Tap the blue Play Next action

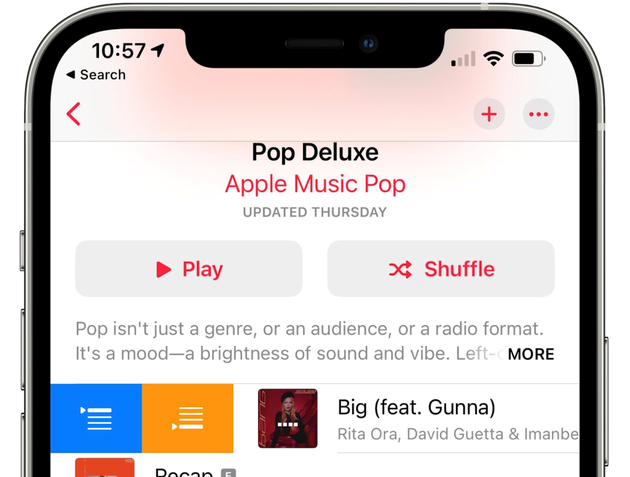click(x=96, y=418)
